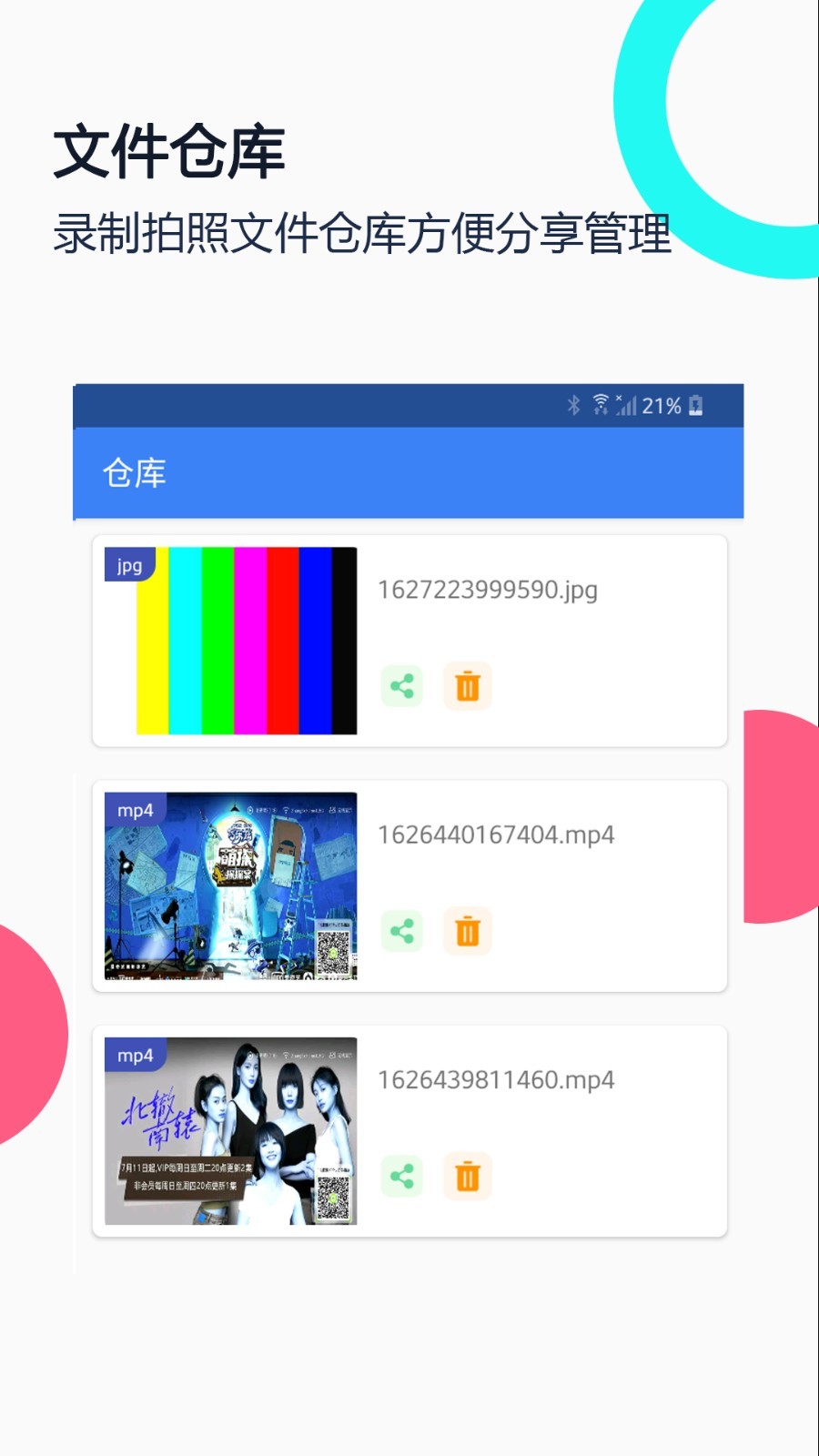Screen dimensions: 819x1456
Task: Tap the 21% battery percentage text
Action: (x=662, y=406)
